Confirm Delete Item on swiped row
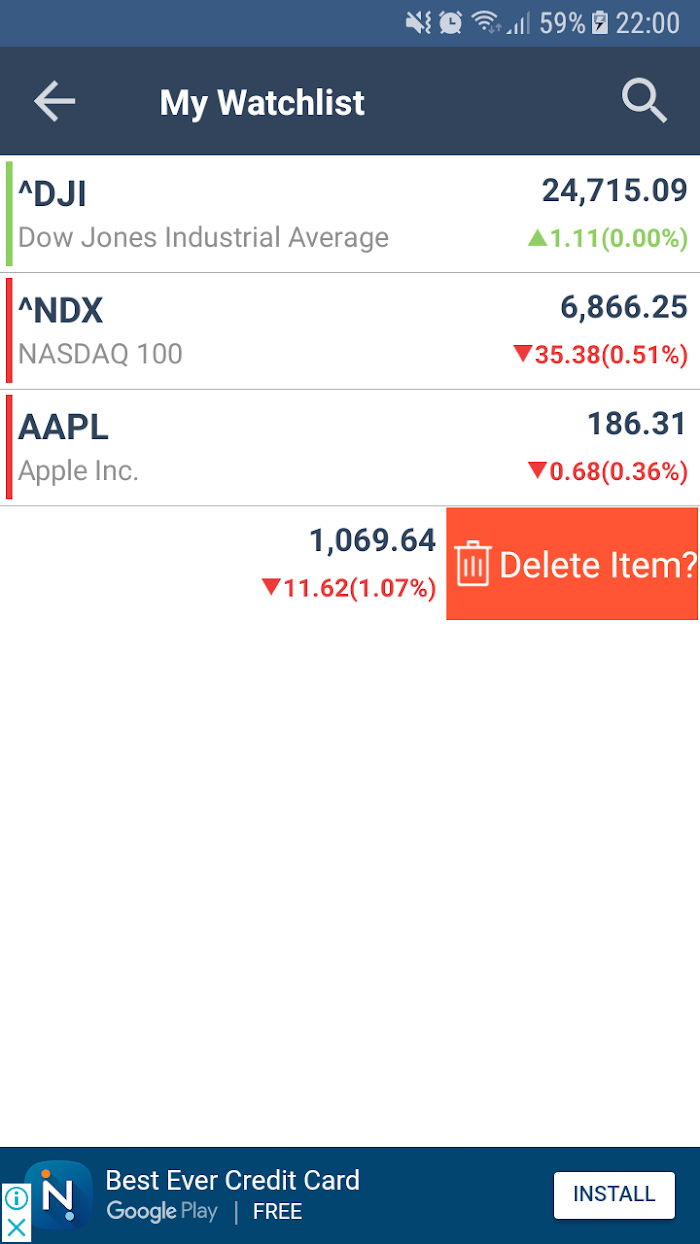Image resolution: width=700 pixels, height=1244 pixels. tap(572, 564)
